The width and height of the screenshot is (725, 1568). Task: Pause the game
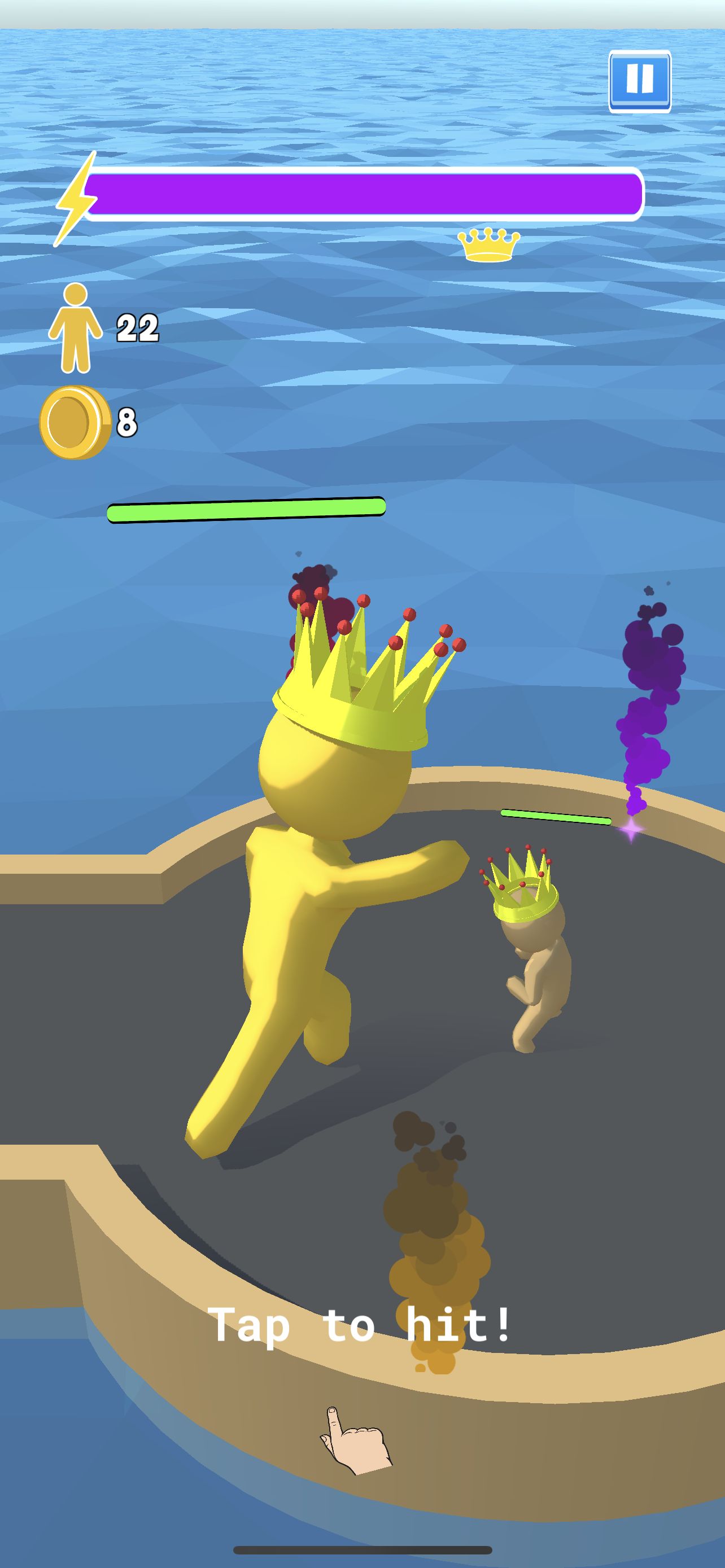click(x=640, y=81)
